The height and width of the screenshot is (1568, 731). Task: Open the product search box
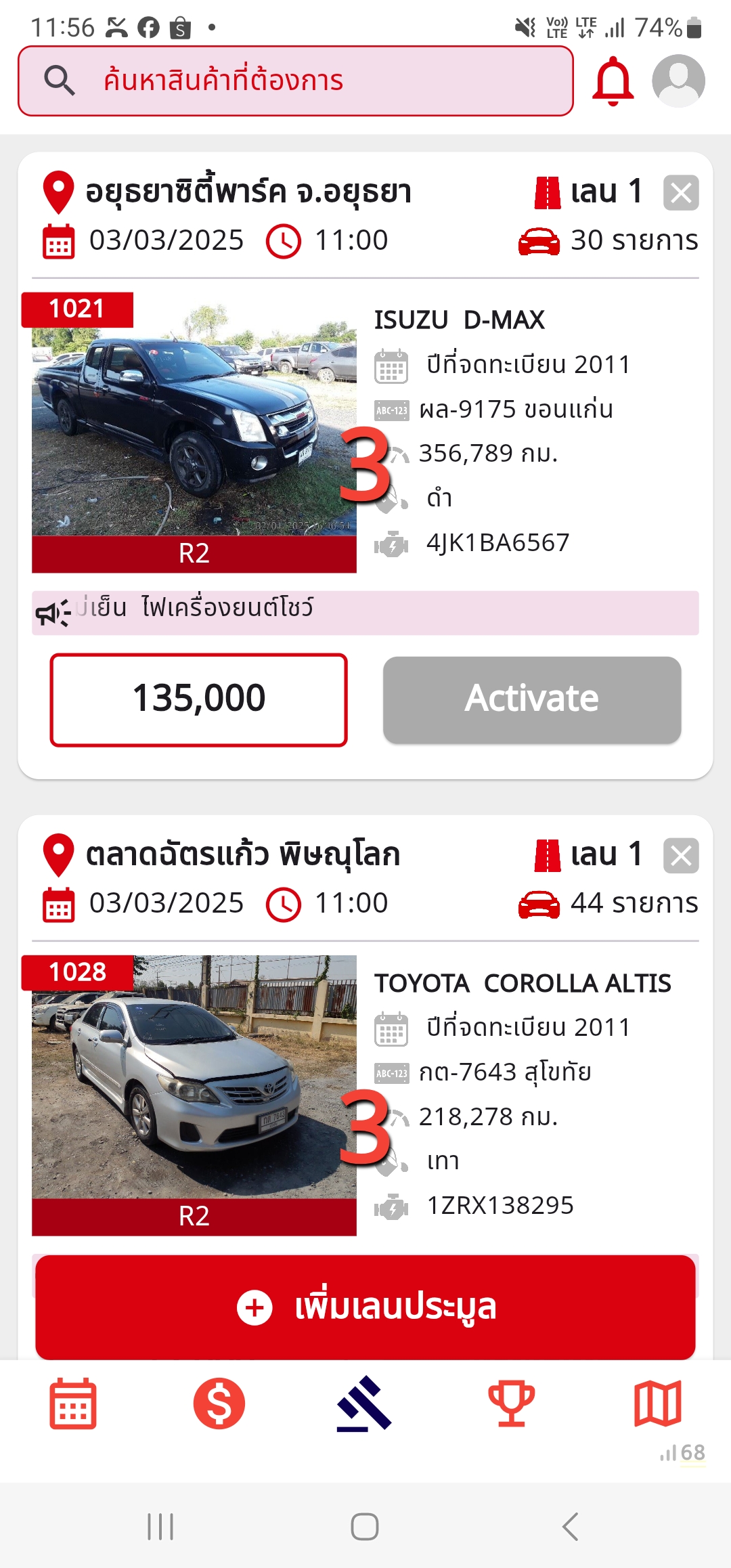coord(296,81)
